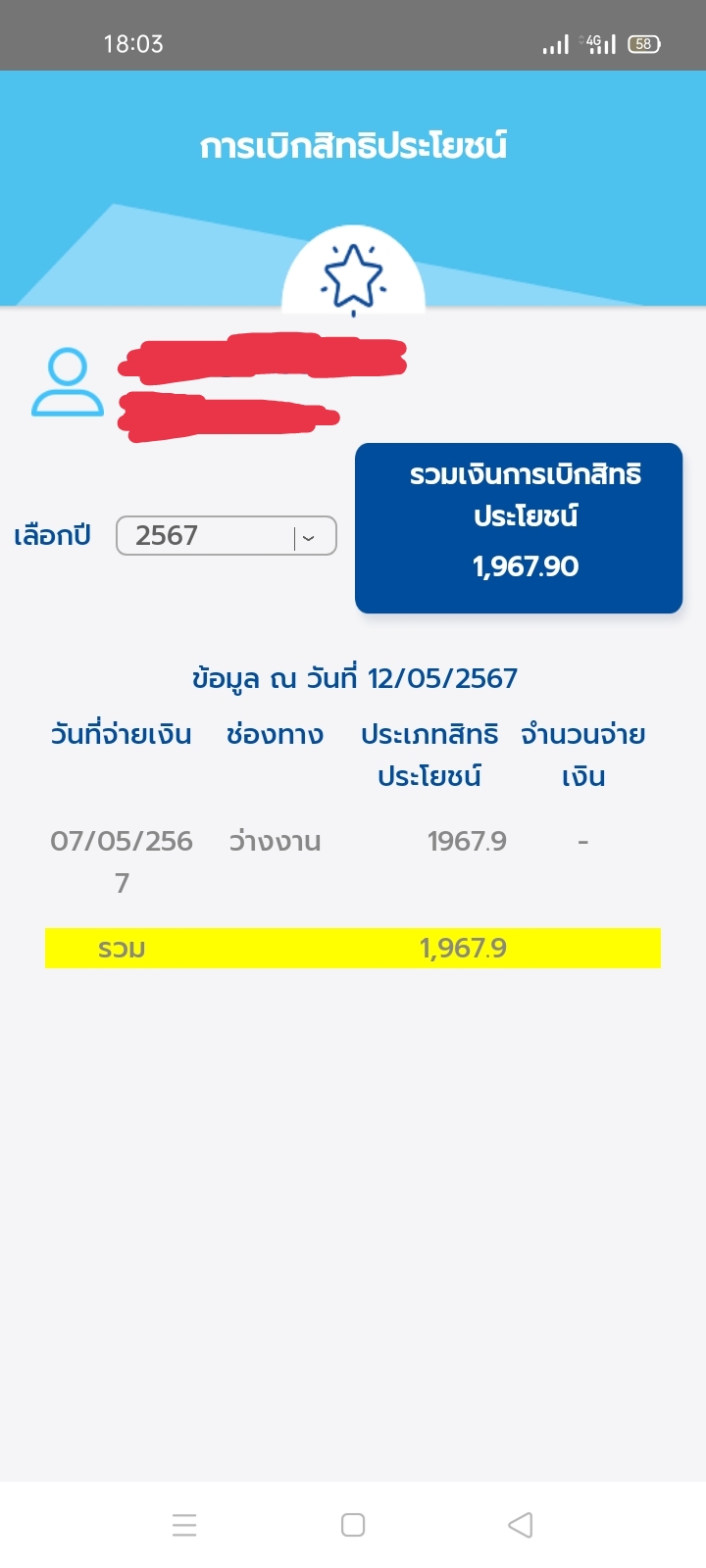The height and width of the screenshot is (1568, 706).
Task: Open the recent apps menu
Action: pos(184,1525)
